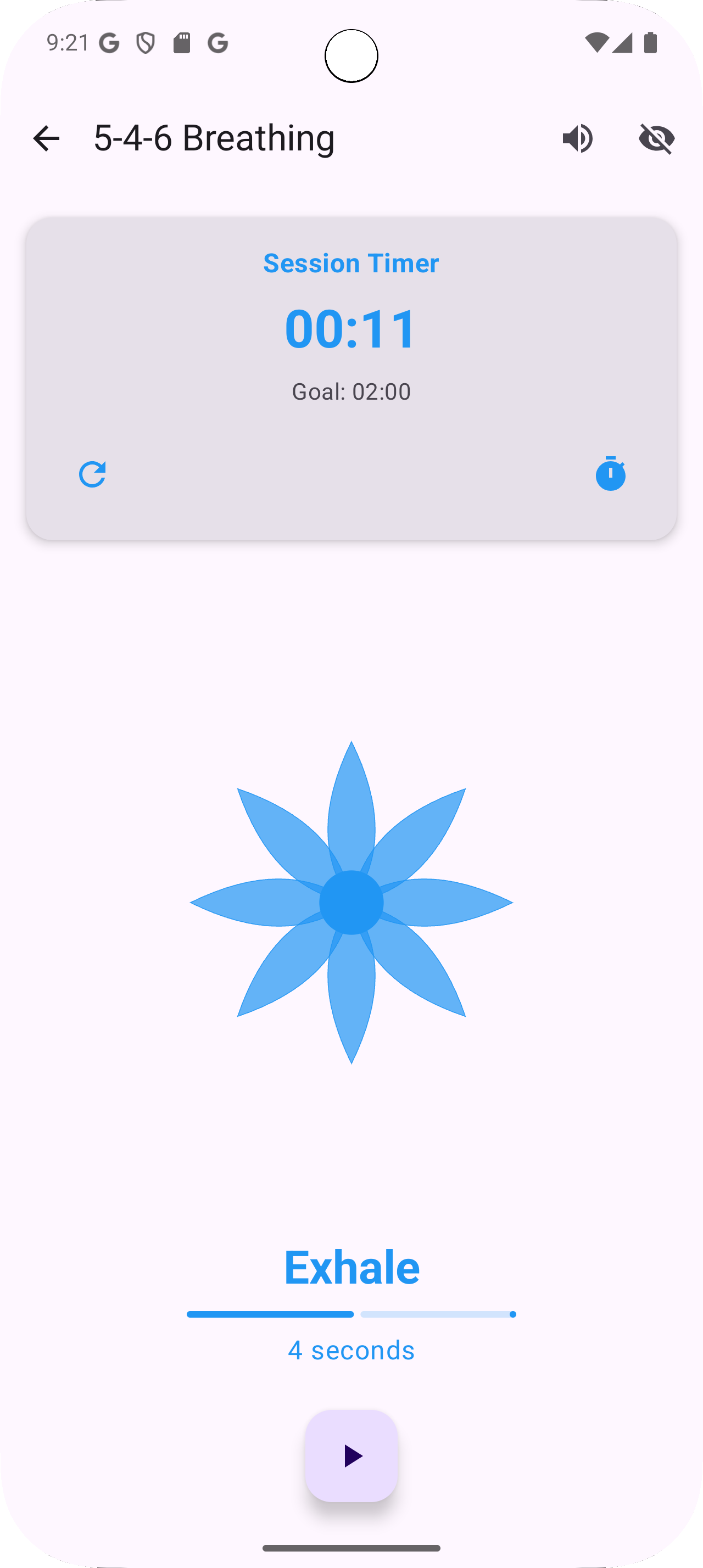
Task: Tap the 4 seconds duration text
Action: coord(351,1350)
